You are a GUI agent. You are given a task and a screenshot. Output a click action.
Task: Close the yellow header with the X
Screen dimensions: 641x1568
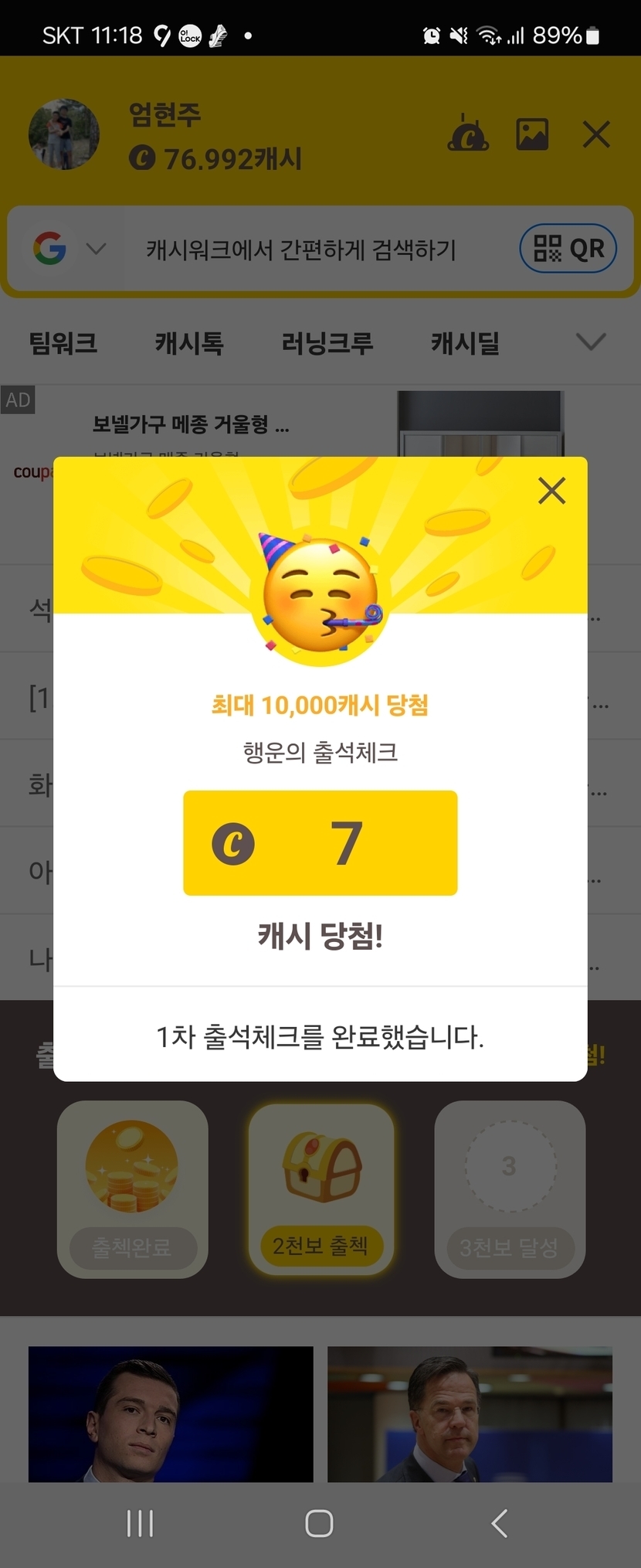[x=596, y=134]
